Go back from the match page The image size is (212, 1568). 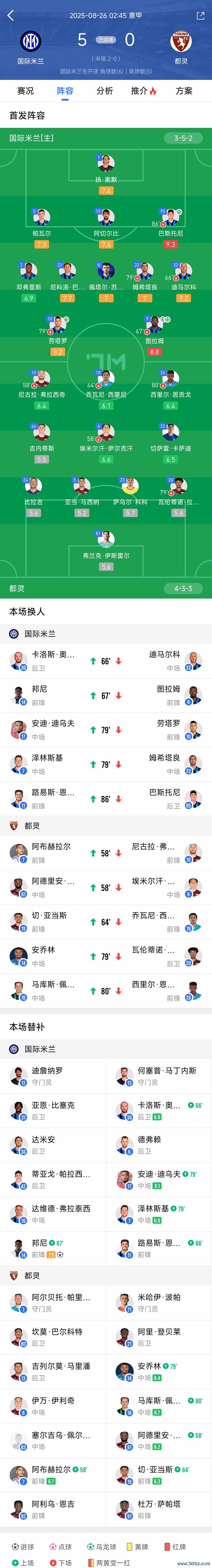point(10,16)
